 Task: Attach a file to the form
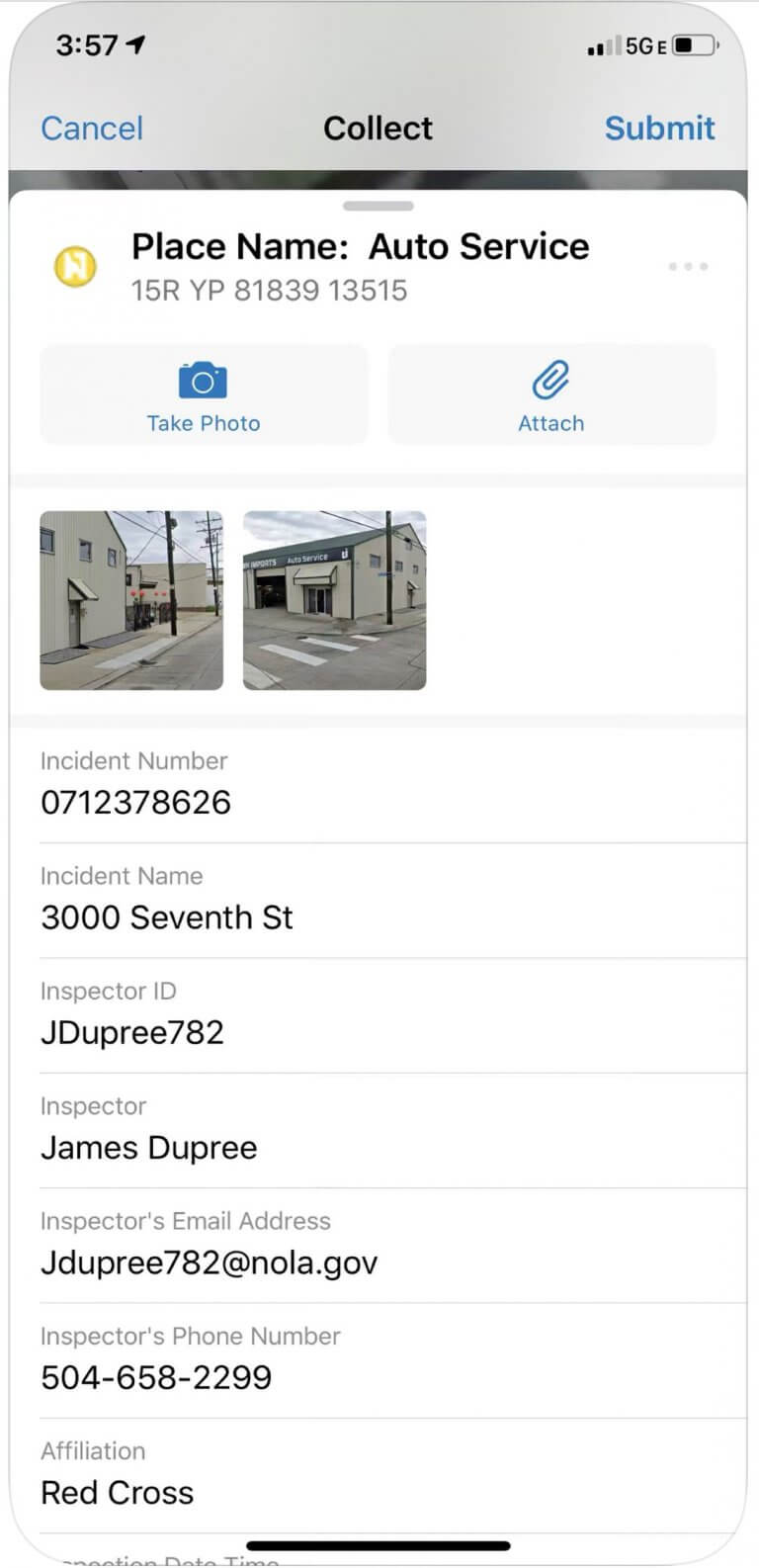point(551,395)
